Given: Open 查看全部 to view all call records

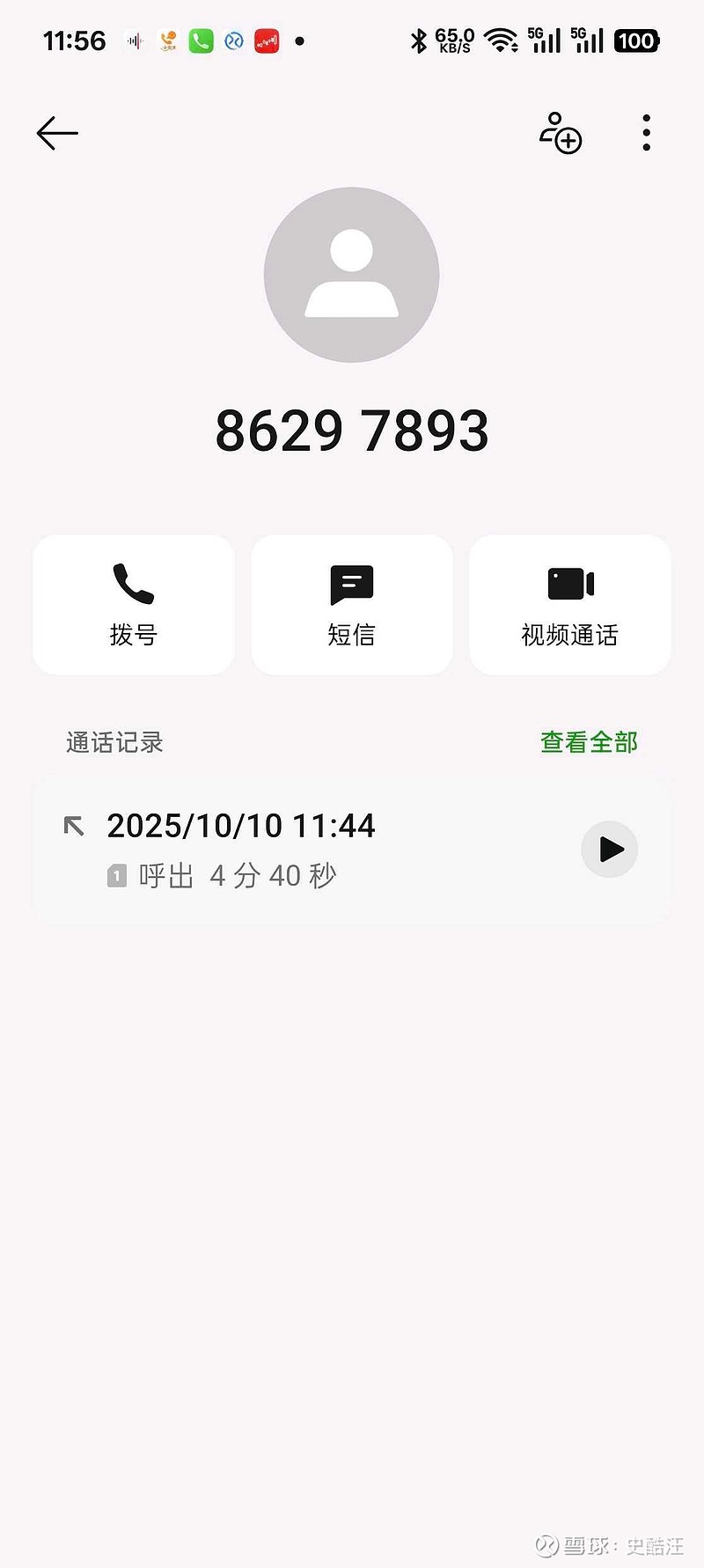Looking at the screenshot, I should pyautogui.click(x=589, y=742).
